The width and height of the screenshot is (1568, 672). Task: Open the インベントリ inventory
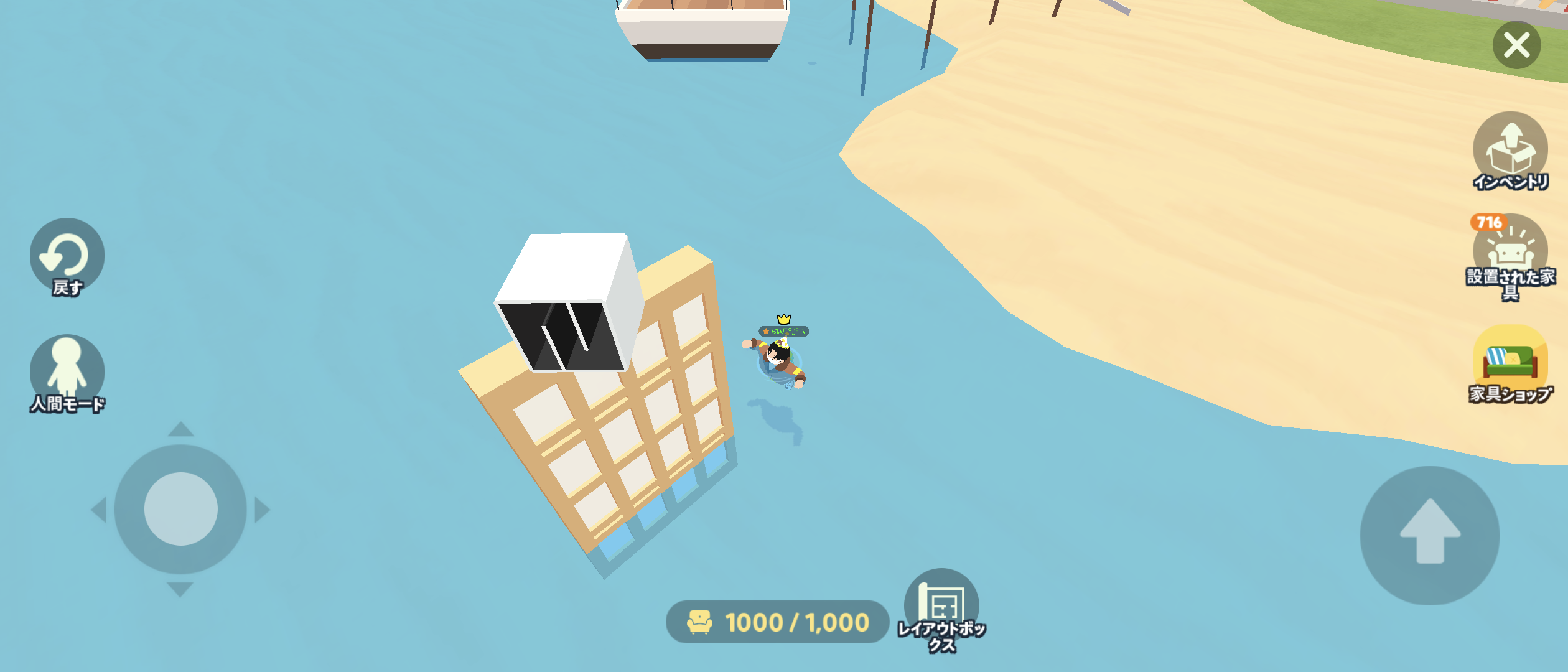coord(1510,149)
